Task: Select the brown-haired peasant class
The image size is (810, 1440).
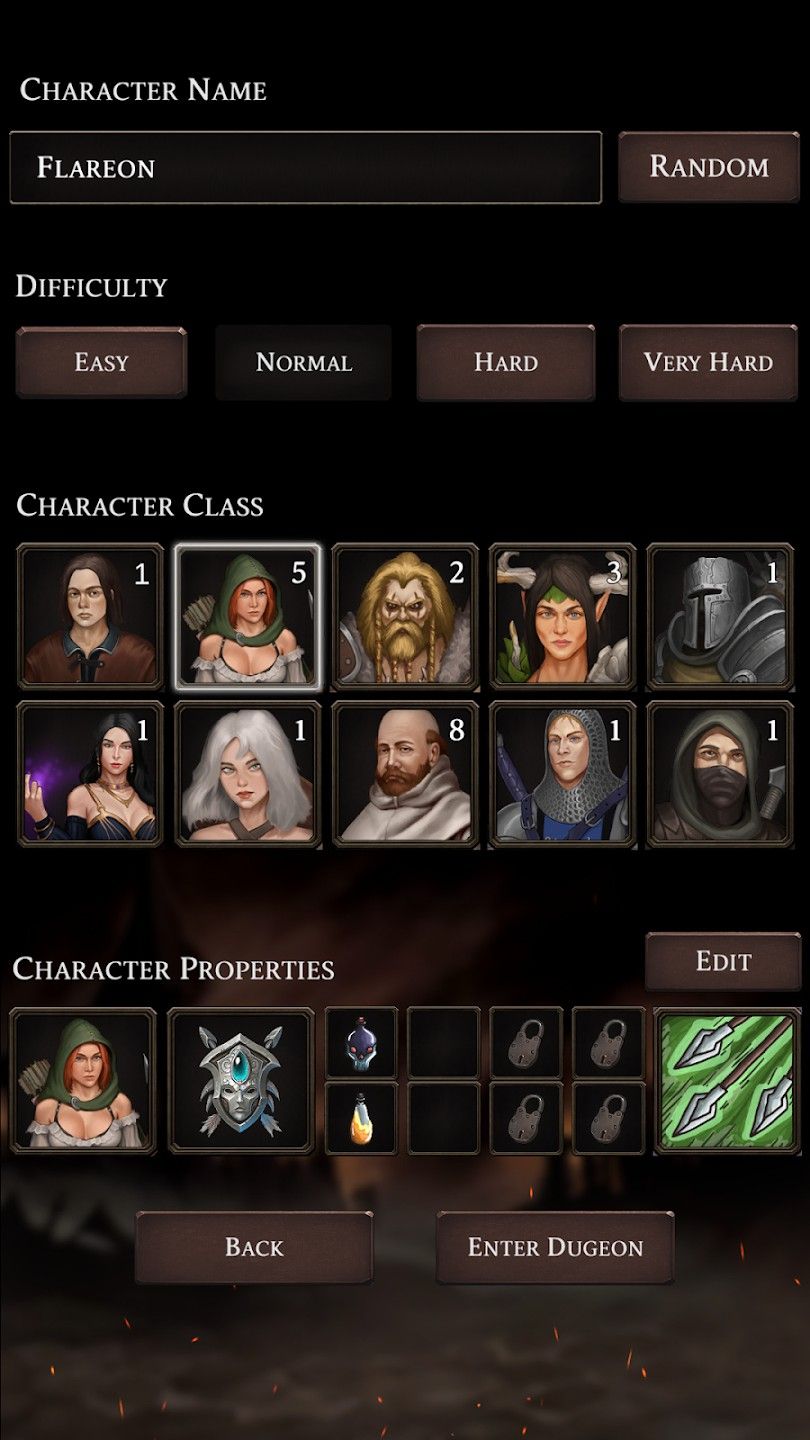Action: 91,617
